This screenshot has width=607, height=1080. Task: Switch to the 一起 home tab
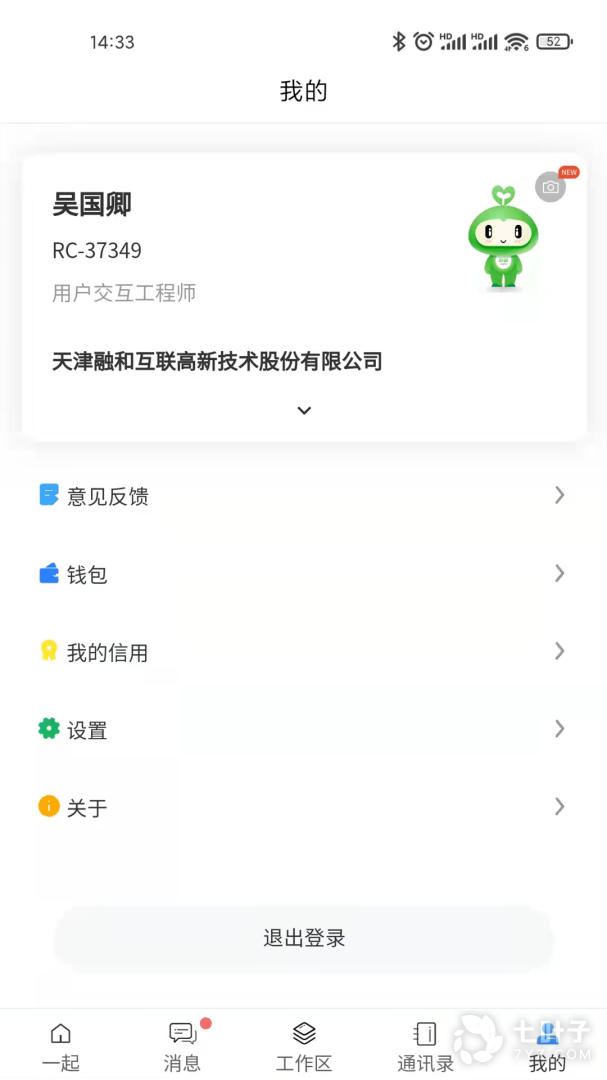pos(61,1045)
